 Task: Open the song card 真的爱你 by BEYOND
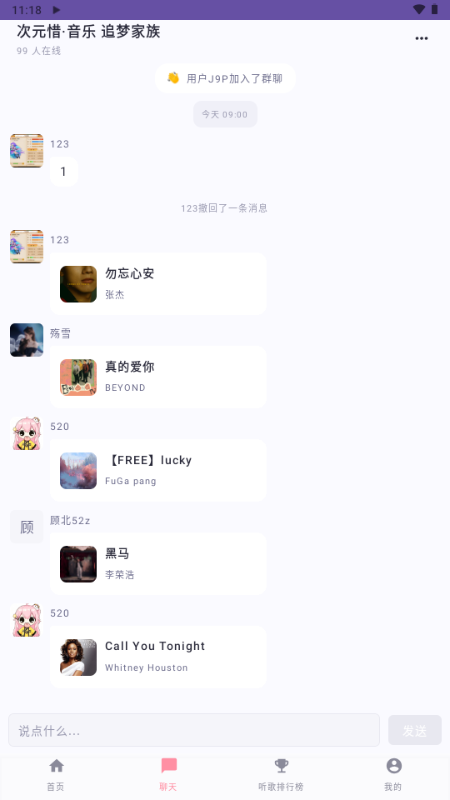tap(158, 377)
